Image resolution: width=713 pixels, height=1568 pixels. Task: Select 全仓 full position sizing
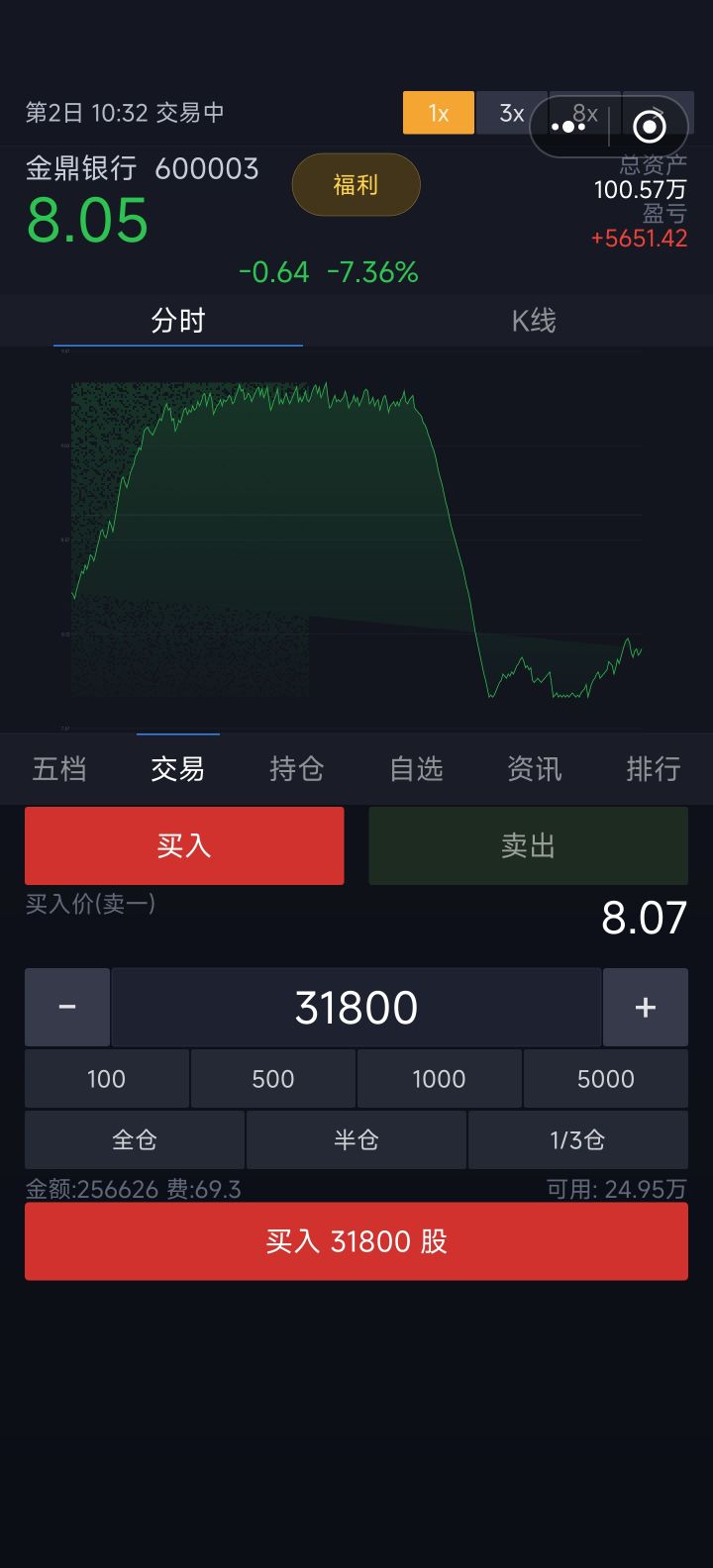point(135,1139)
